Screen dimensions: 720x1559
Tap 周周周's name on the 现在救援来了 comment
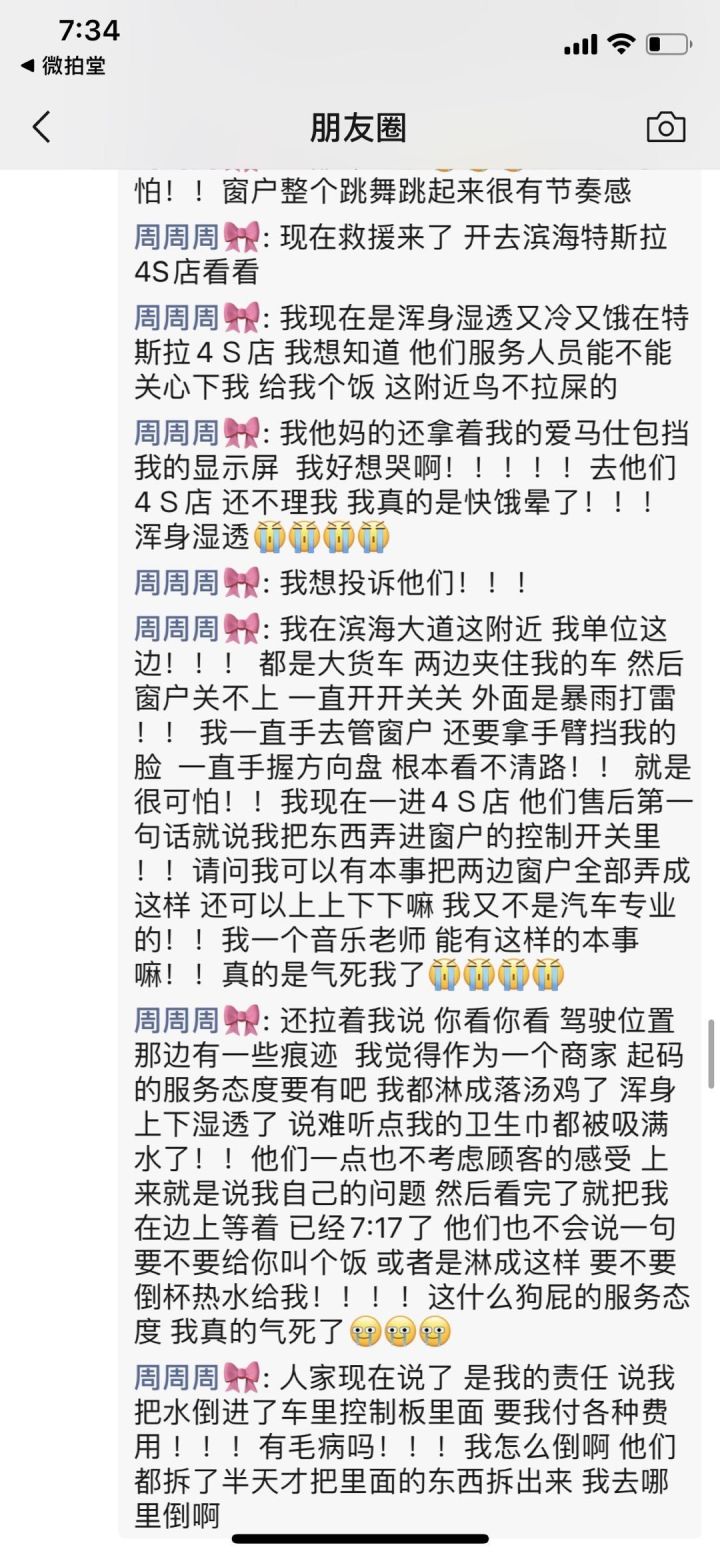pyautogui.click(x=177, y=237)
